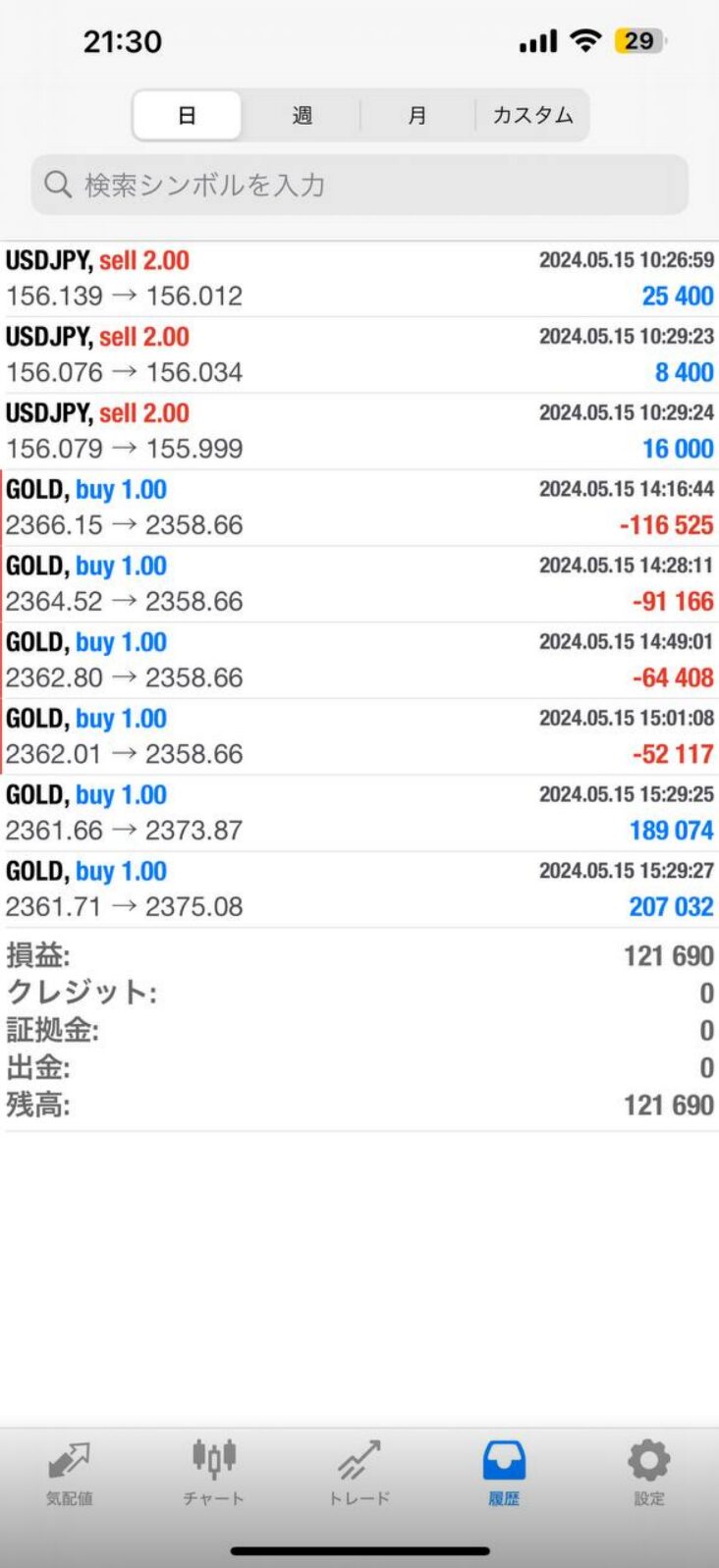Screen dimensions: 719x1568
Task: Open the USDJPY sell trade at 10:29:24
Action: tap(359, 431)
